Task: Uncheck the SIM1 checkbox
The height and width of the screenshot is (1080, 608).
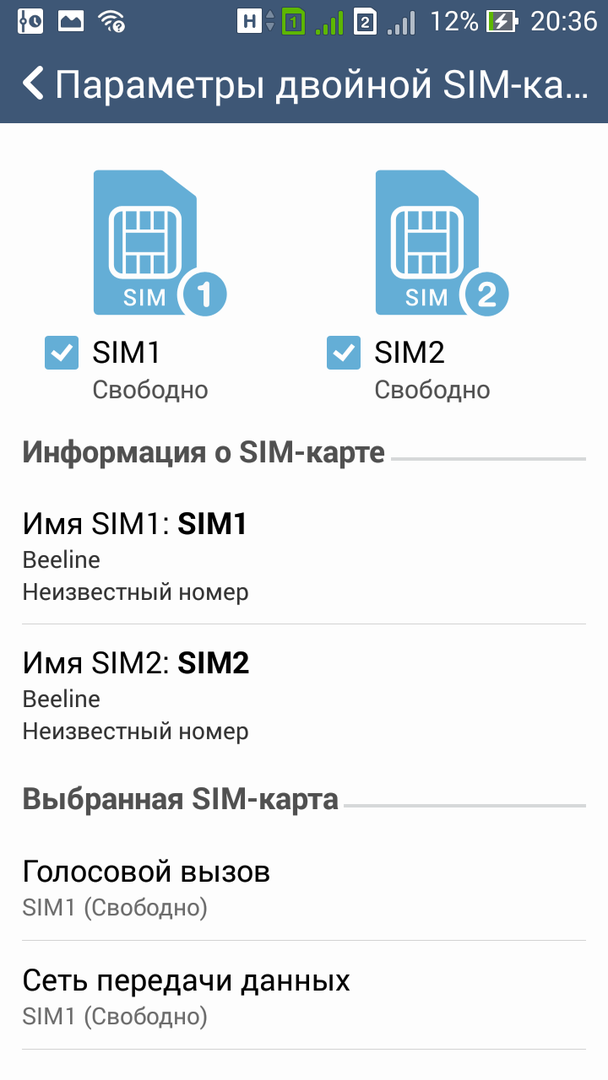Action: [62, 353]
